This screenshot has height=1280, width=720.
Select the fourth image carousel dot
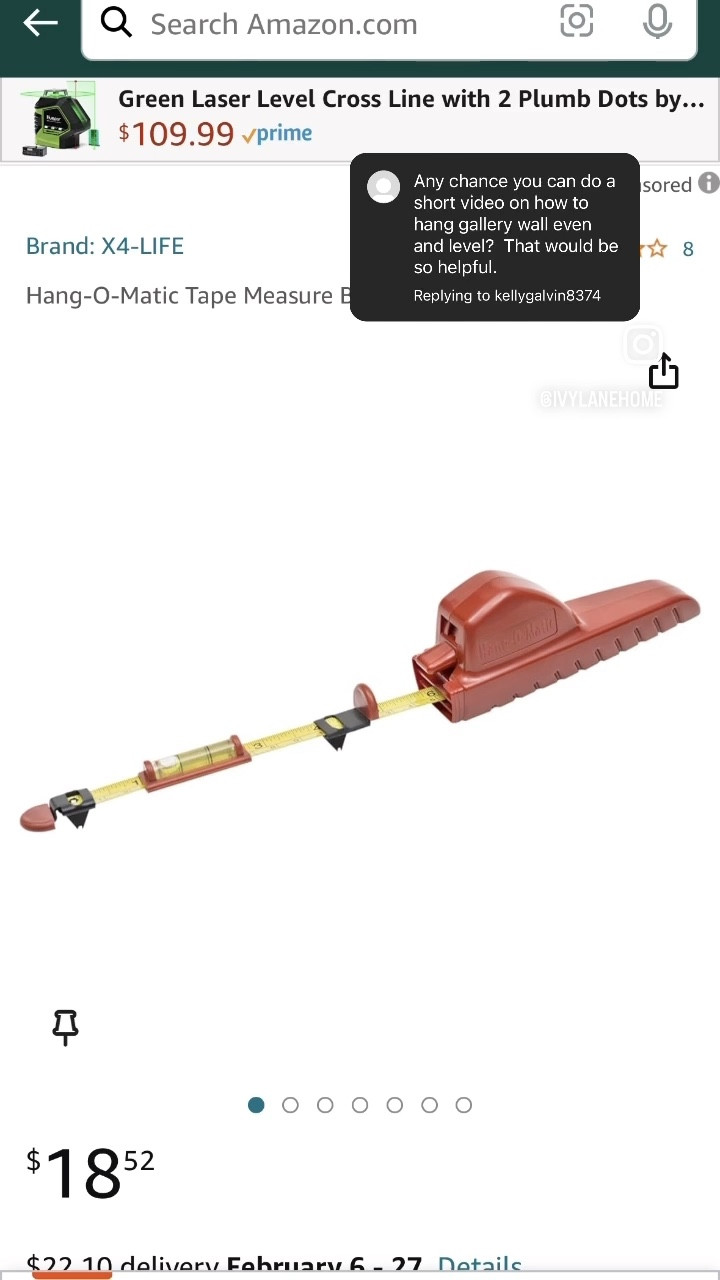point(360,1105)
